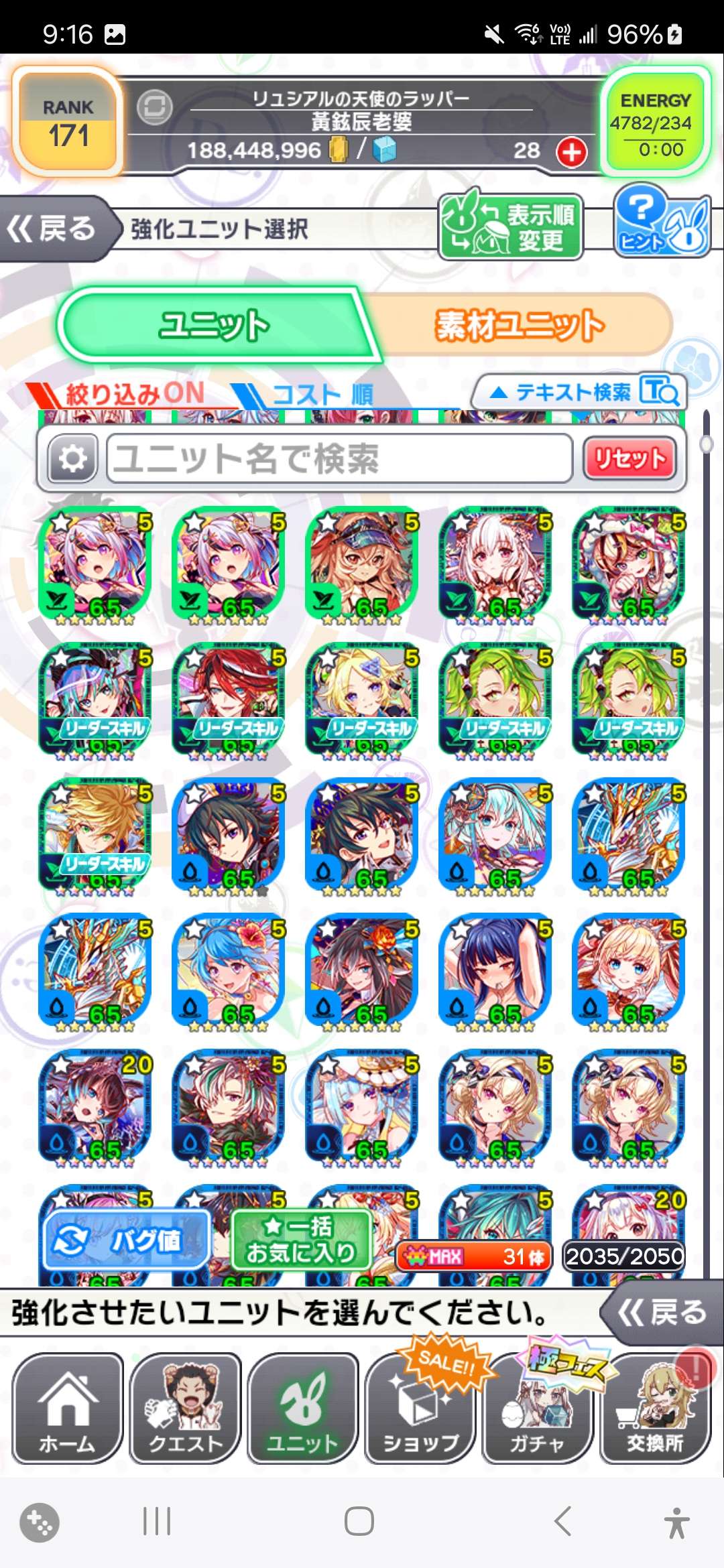Select the ユニット tab

tap(215, 326)
